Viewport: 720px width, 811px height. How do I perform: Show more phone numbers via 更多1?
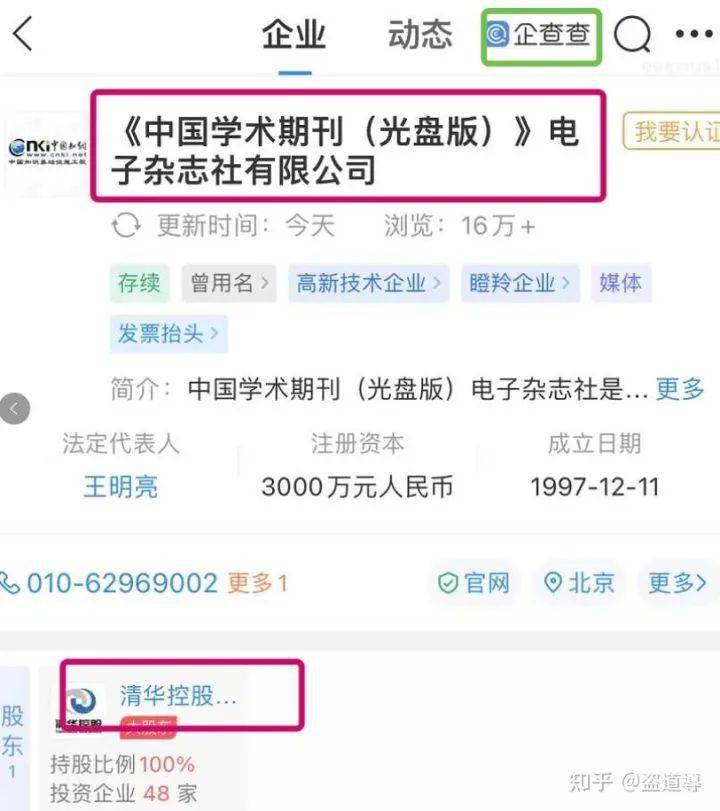click(258, 583)
